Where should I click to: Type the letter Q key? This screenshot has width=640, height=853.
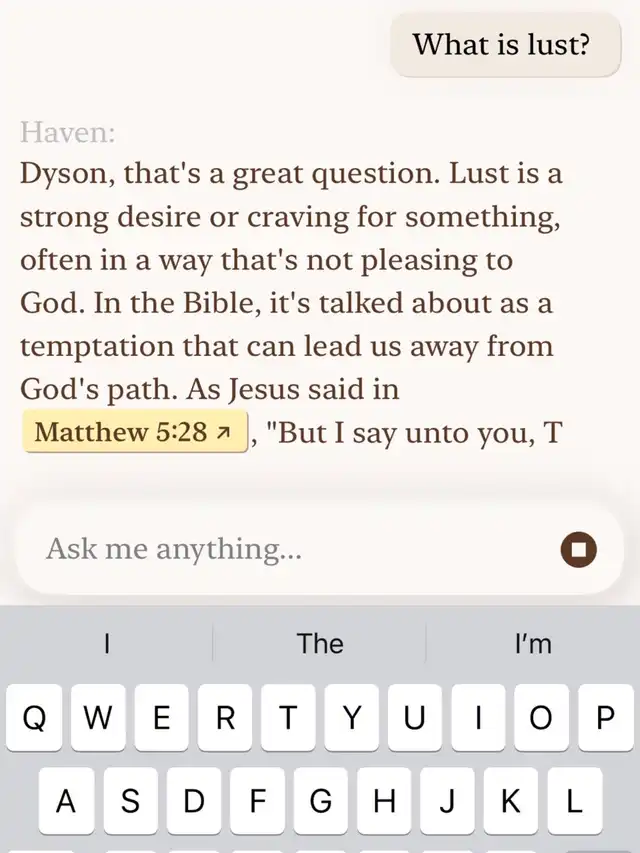[x=33, y=718]
